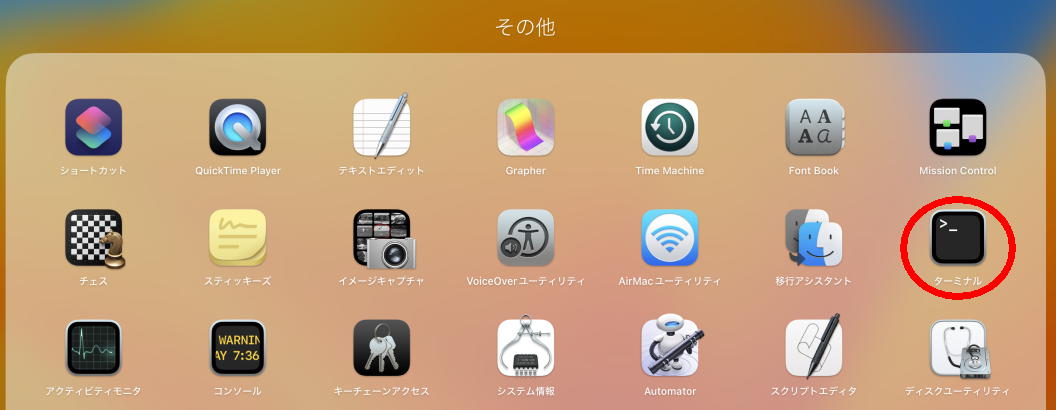Open システム情報
Screen dimensions: 1056x410
click(526, 348)
